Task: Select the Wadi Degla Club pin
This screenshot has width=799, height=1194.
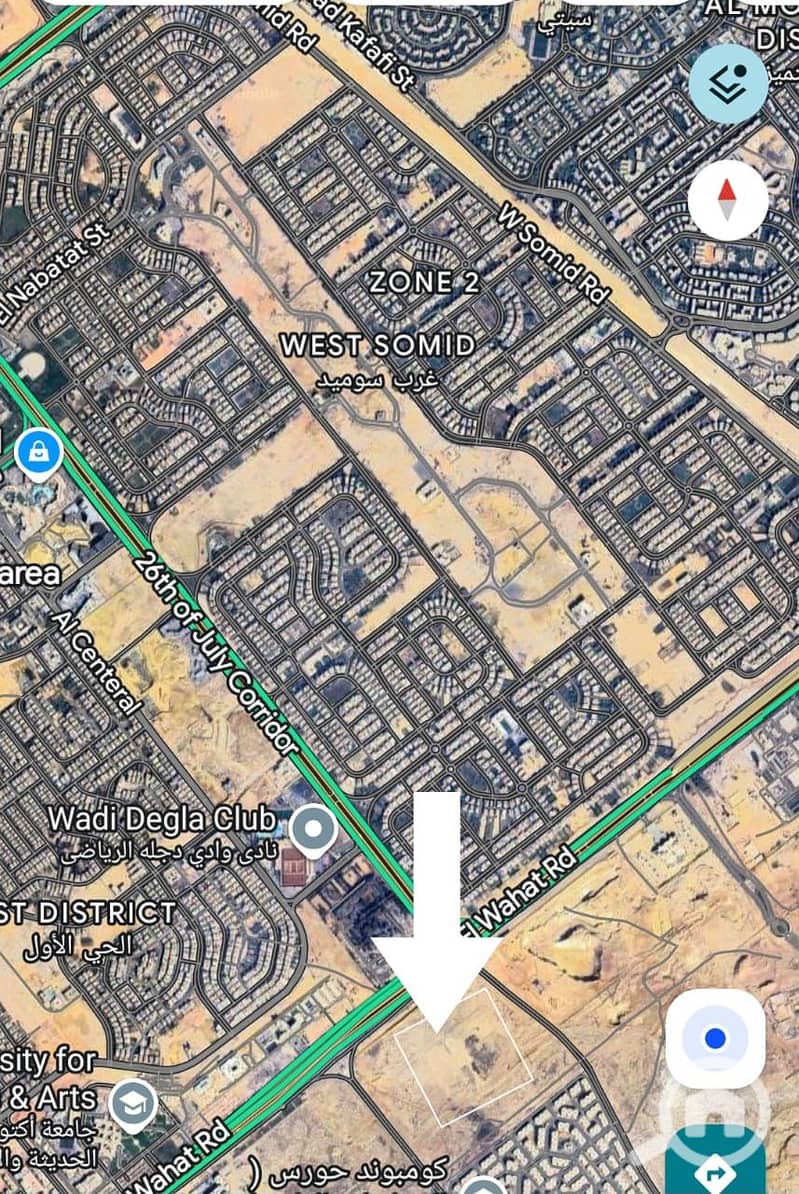Action: (313, 830)
